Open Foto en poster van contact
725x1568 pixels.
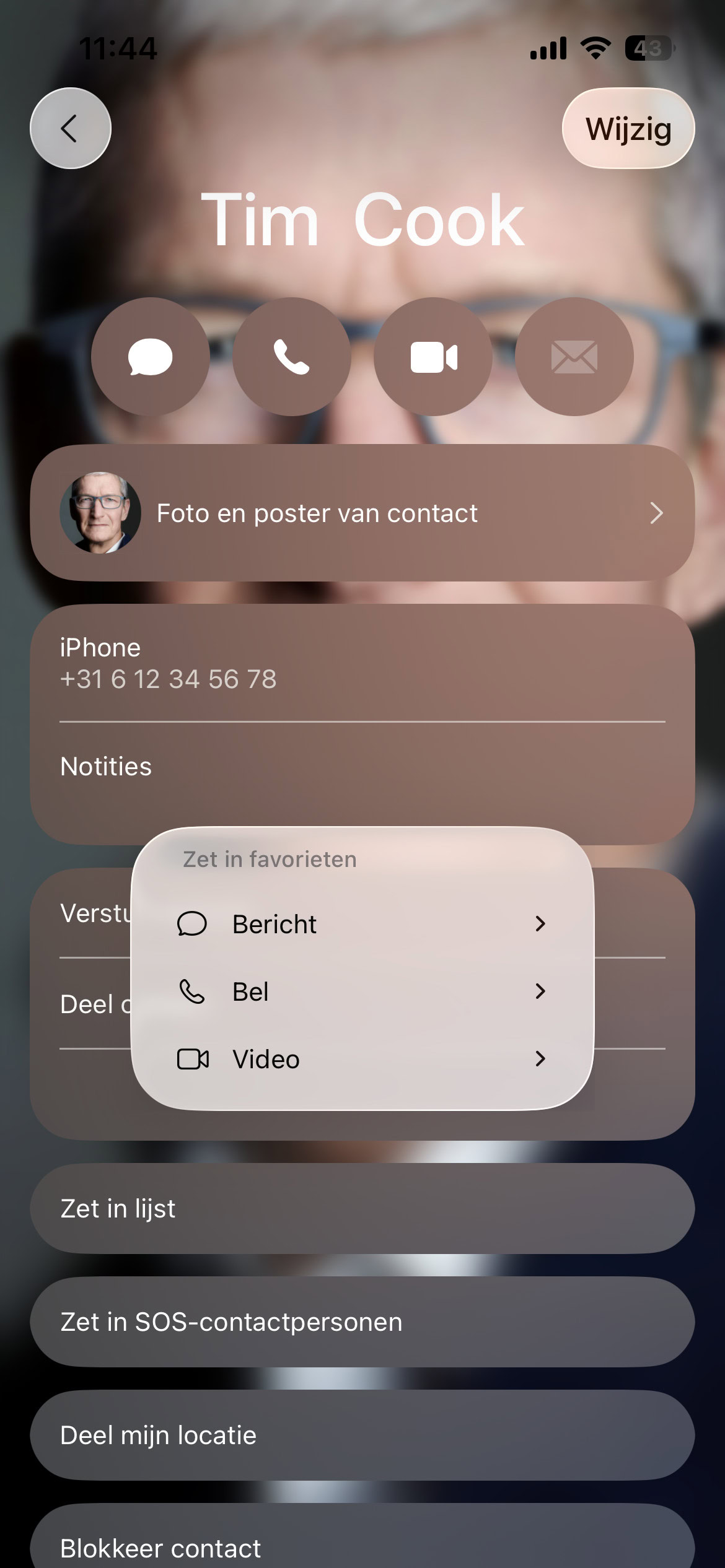click(362, 513)
